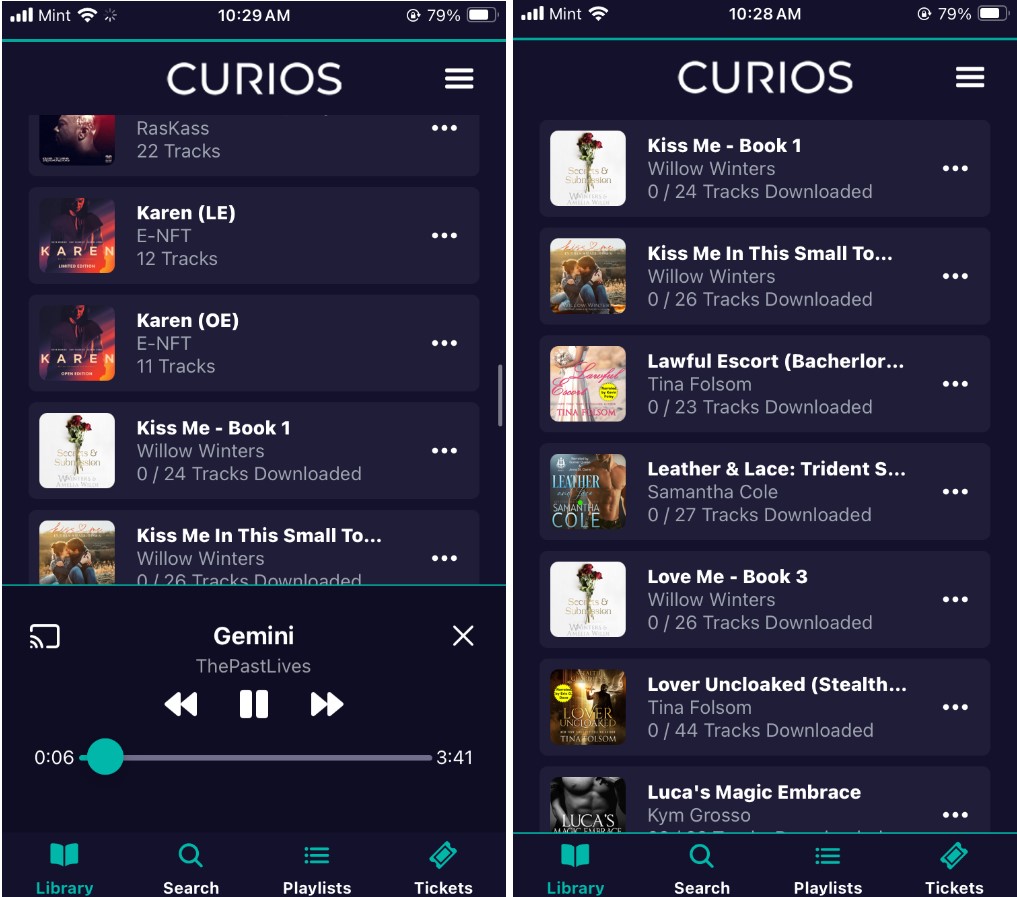Open the cast screen icon
1017x897 pixels.
tap(45, 636)
